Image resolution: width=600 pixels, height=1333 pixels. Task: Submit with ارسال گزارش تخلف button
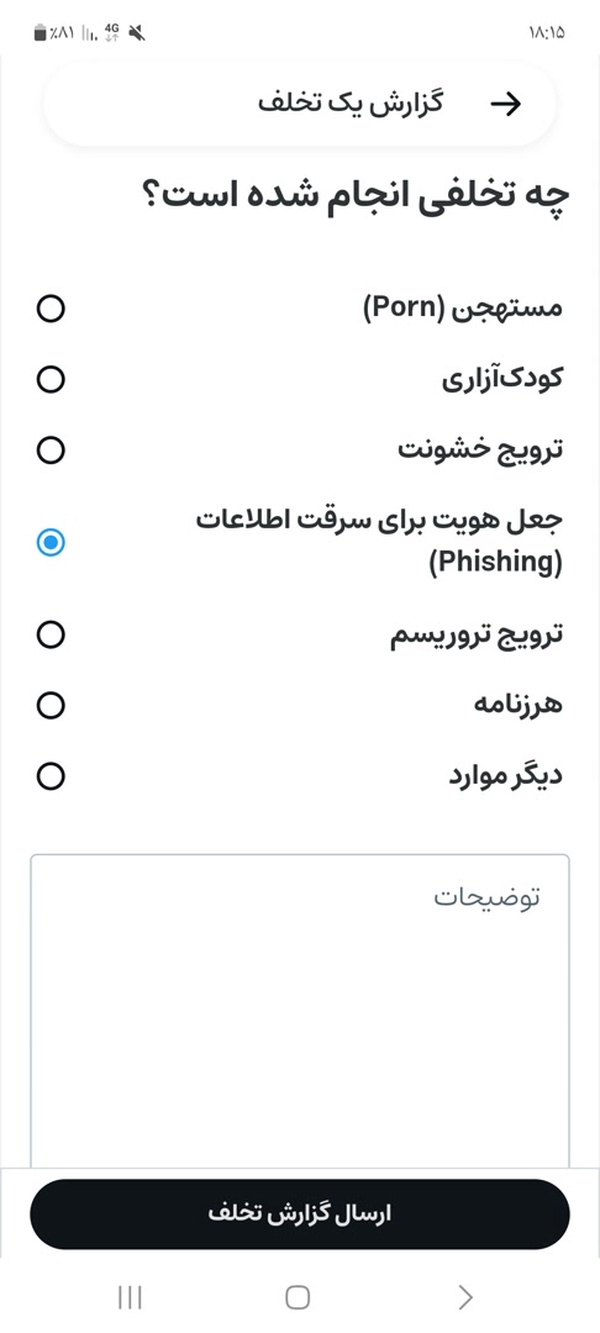coord(300,1214)
